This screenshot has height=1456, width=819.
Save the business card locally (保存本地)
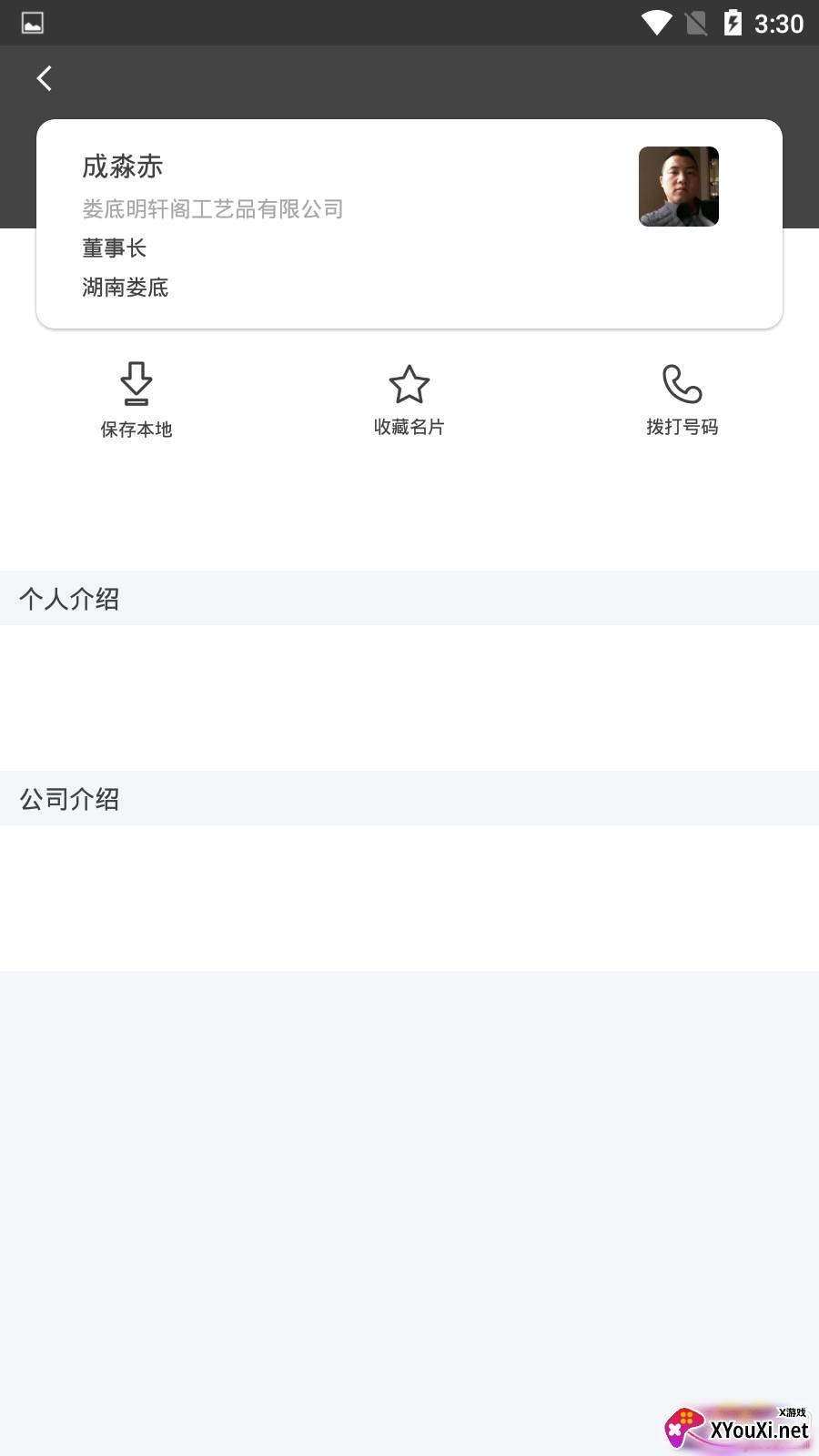point(136,399)
